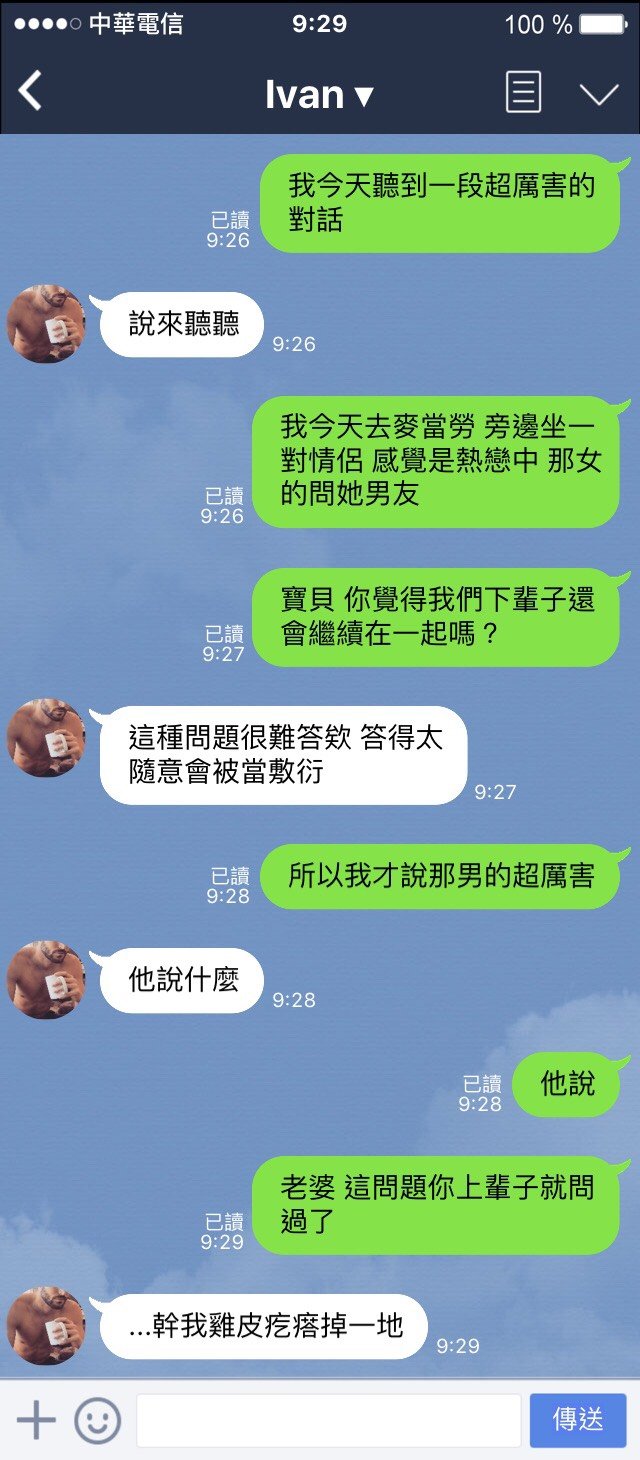The width and height of the screenshot is (640, 1460).
Task: Go back to the chat list
Action: pyautogui.click(x=31, y=92)
